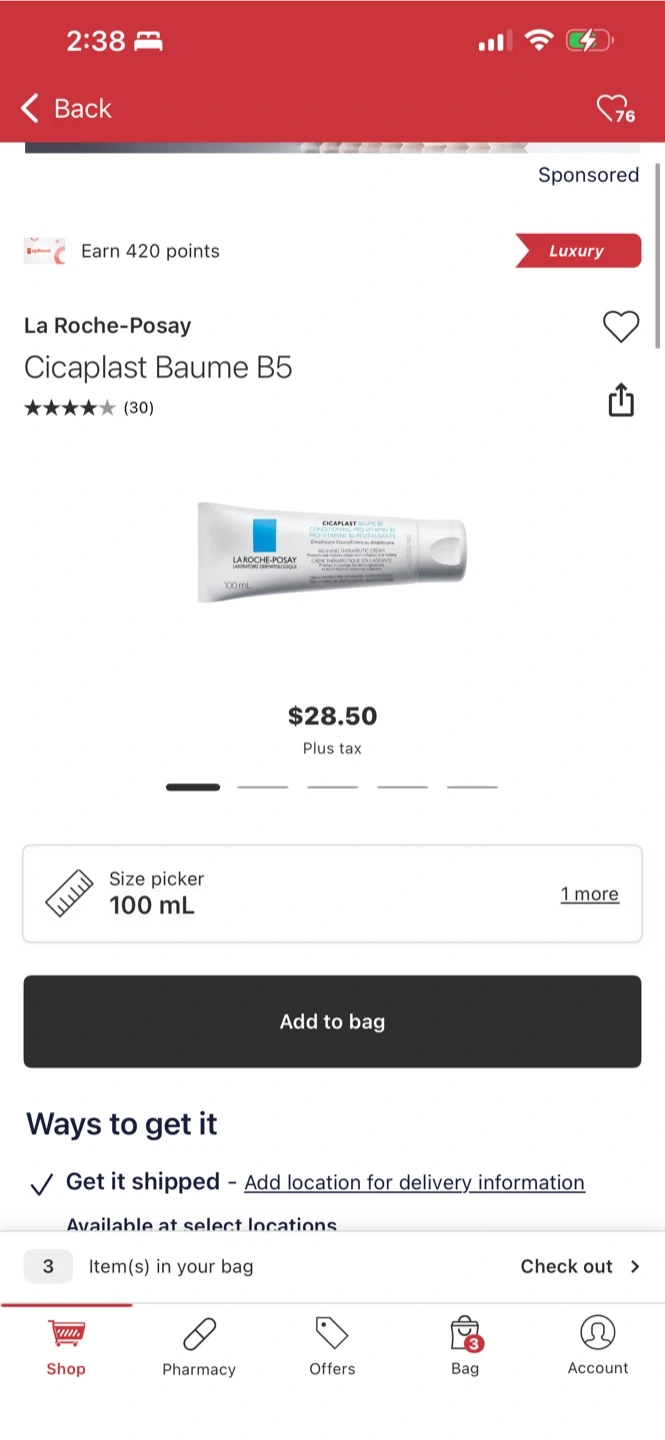Add location for delivery information
The height and width of the screenshot is (1440, 665).
coord(414,1183)
